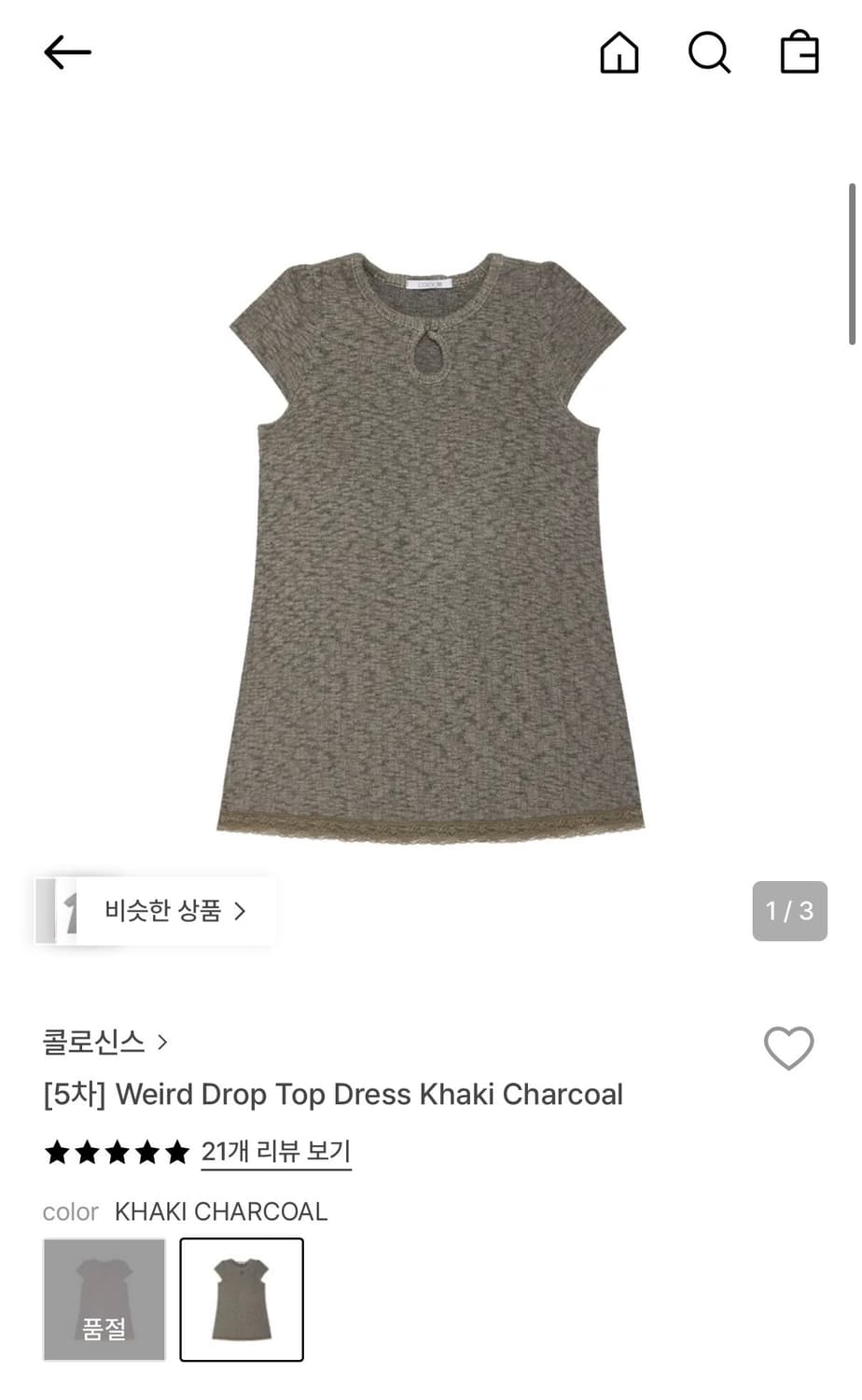Screen dimensions: 862x1400
Task: Open 21개 리뷰 보기 reviews
Action: point(275,1152)
